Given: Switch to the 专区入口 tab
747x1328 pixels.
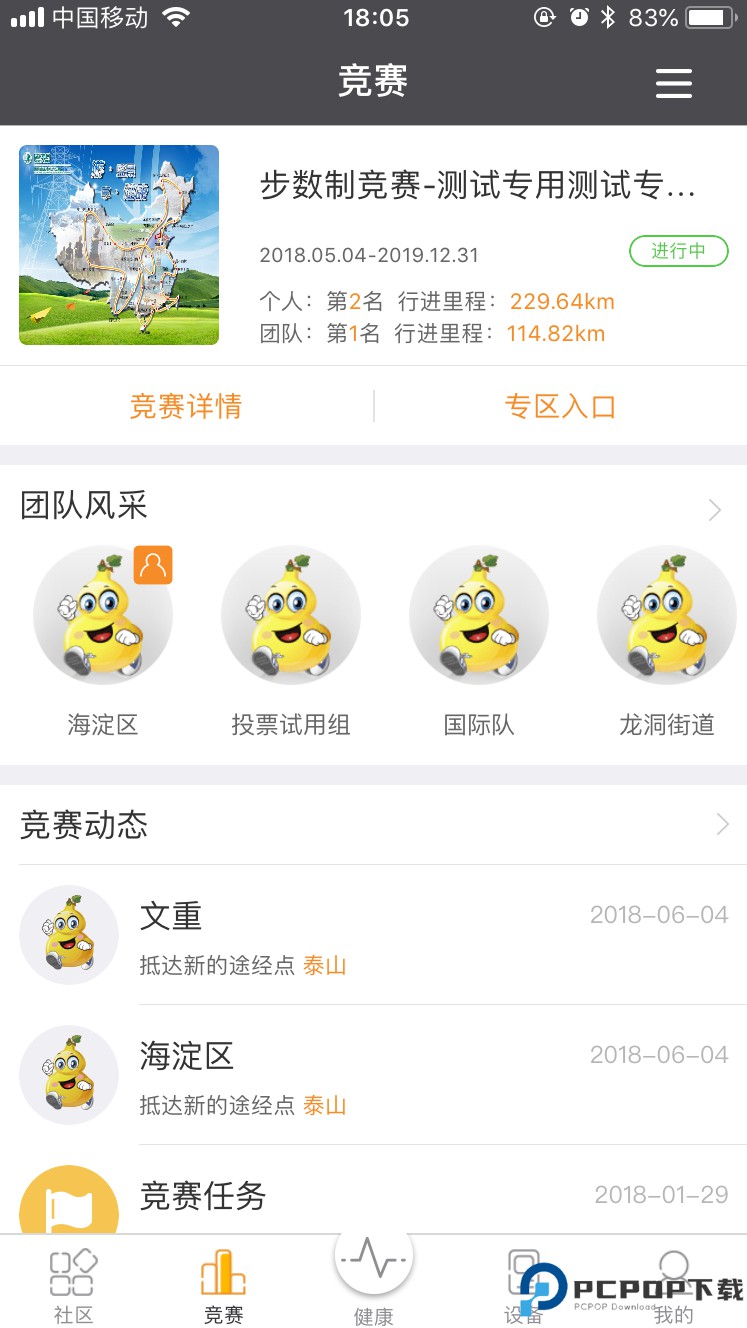Looking at the screenshot, I should tap(561, 405).
